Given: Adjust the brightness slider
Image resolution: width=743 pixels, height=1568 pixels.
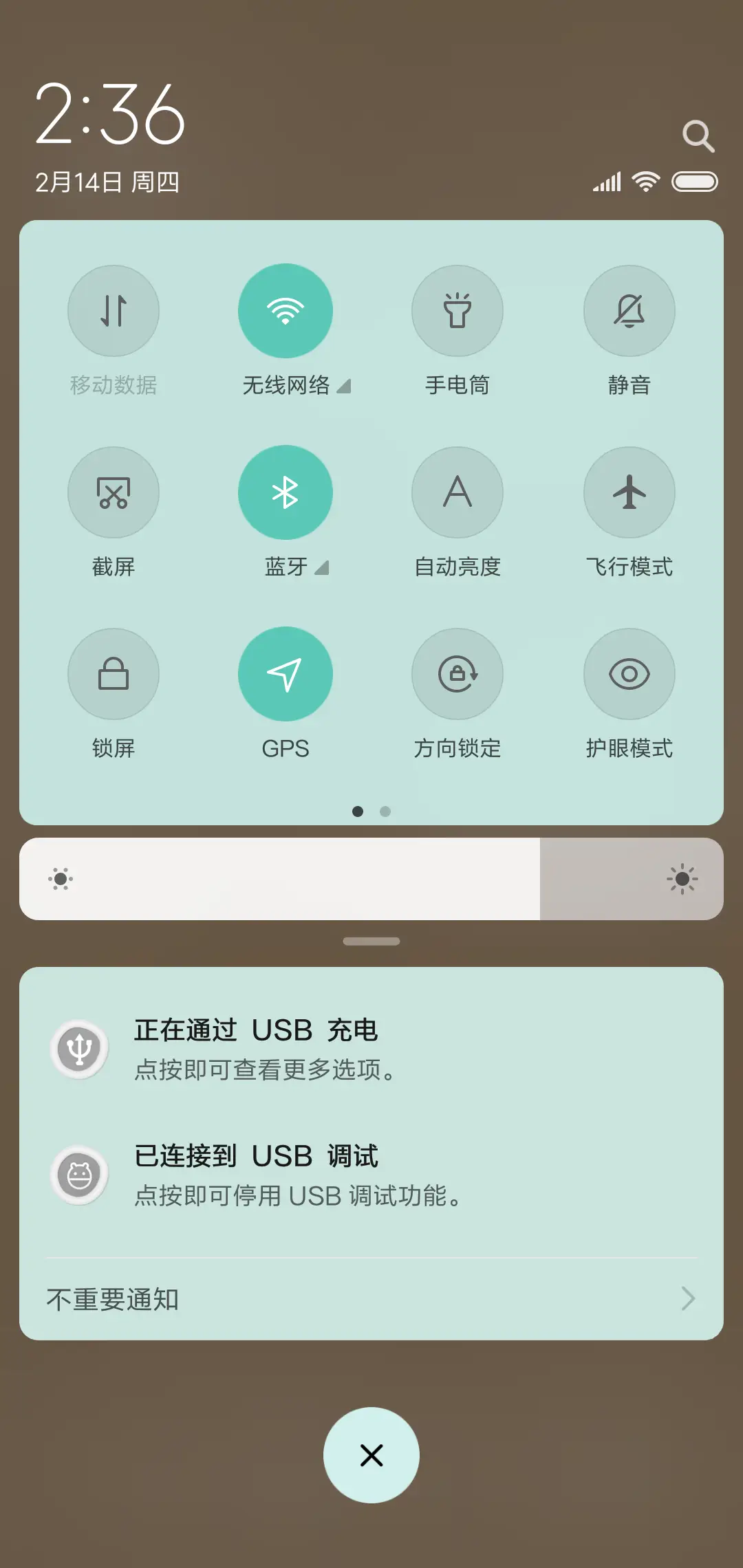Looking at the screenshot, I should click(x=371, y=879).
